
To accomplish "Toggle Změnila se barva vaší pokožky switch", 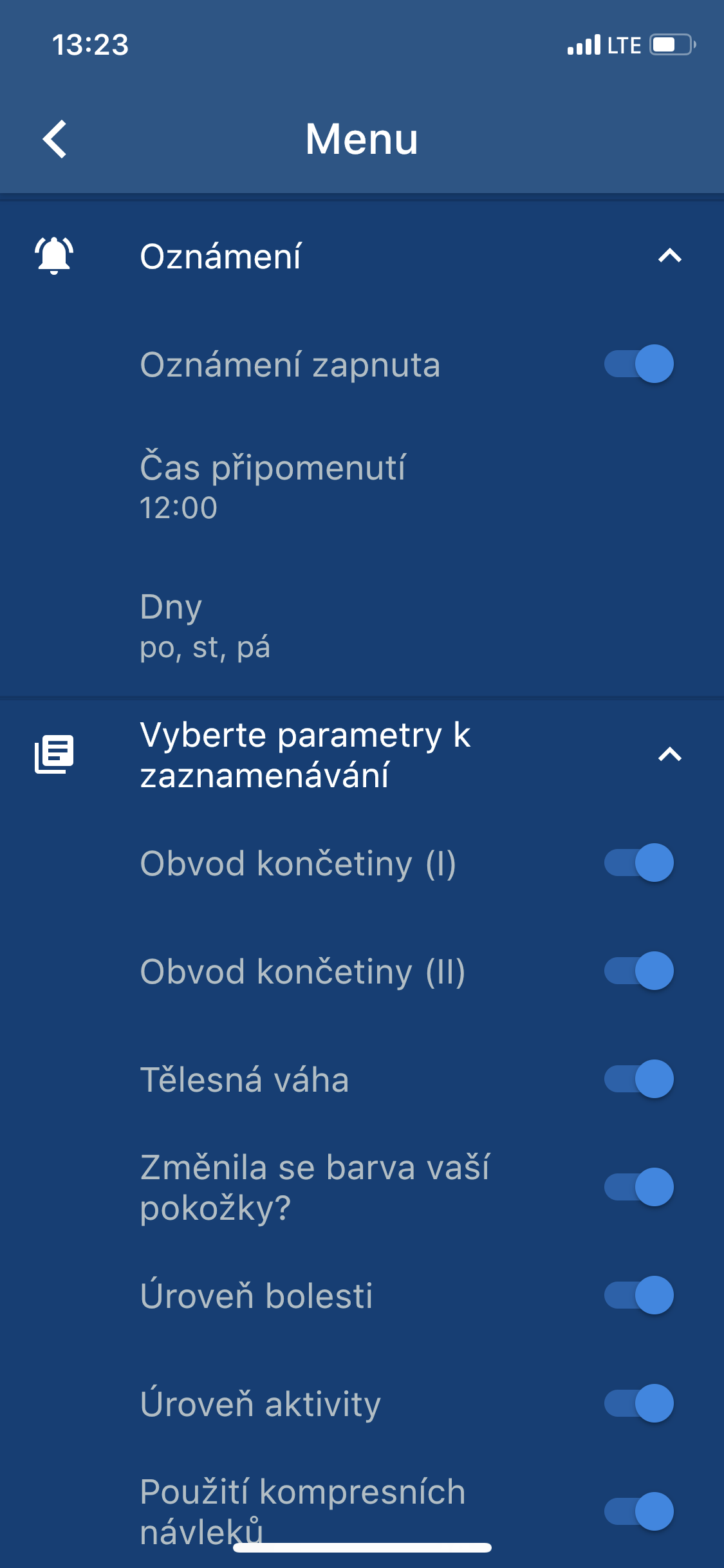I will [x=638, y=1187].
